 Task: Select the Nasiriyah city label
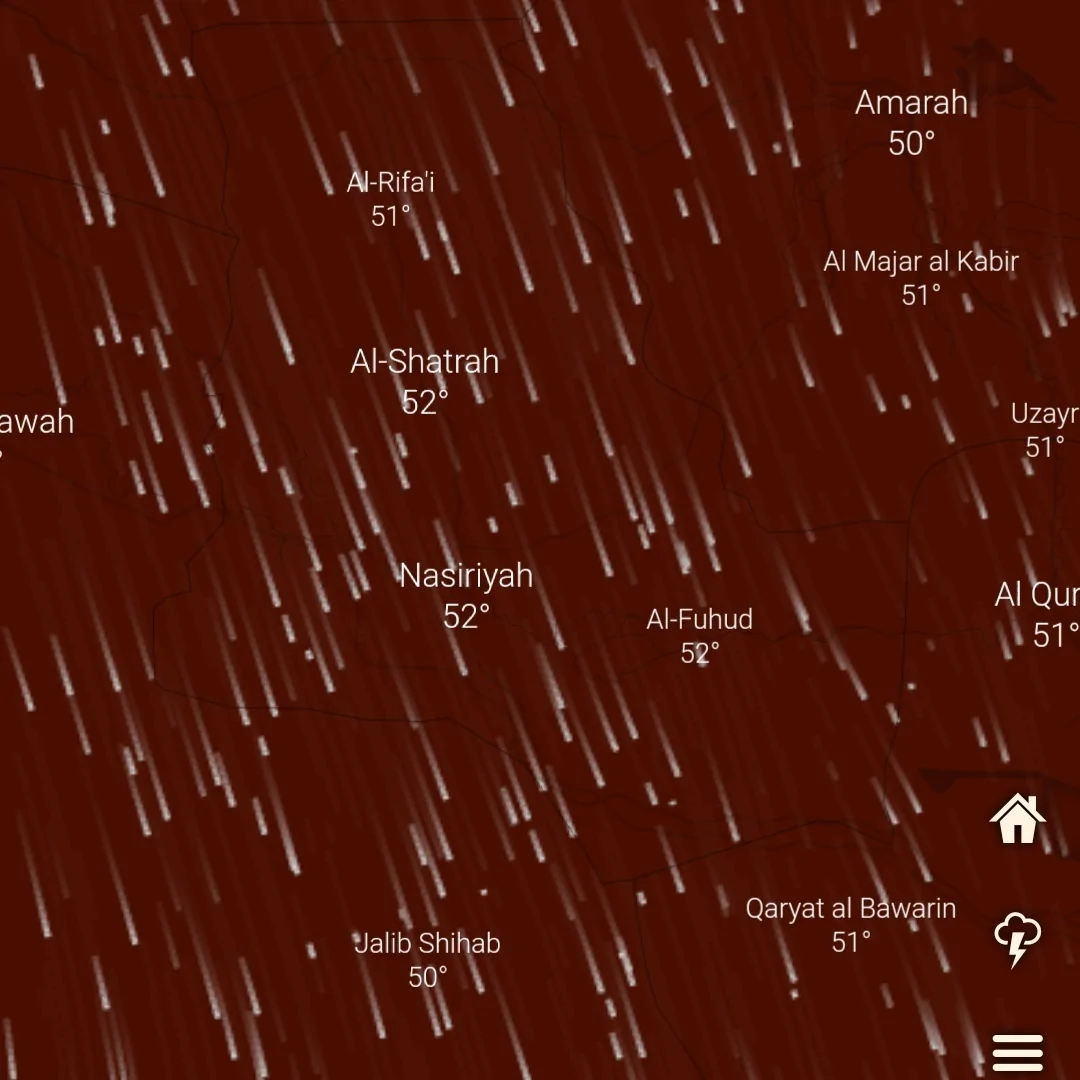[466, 577]
